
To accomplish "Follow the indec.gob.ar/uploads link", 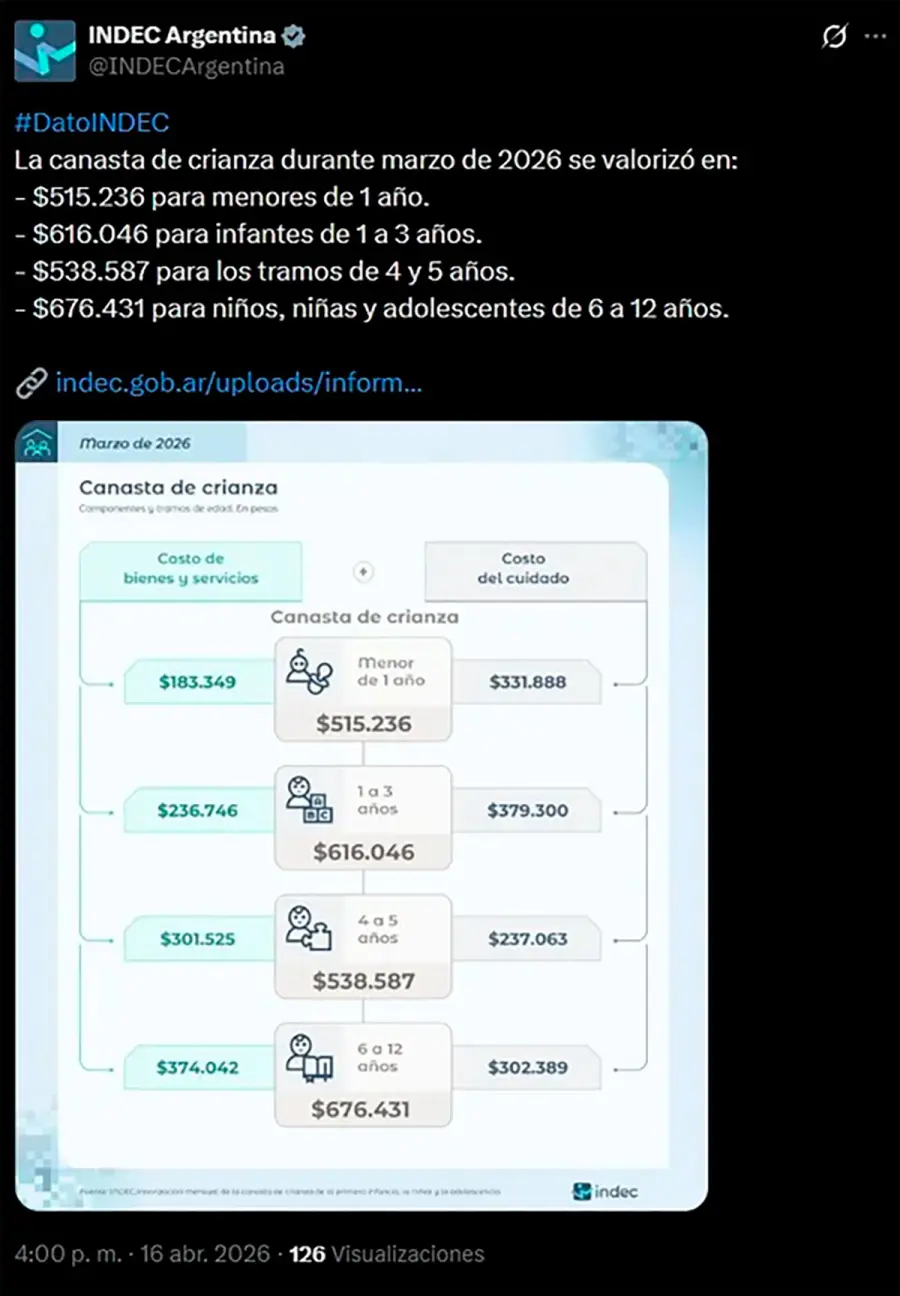I will (x=238, y=382).
